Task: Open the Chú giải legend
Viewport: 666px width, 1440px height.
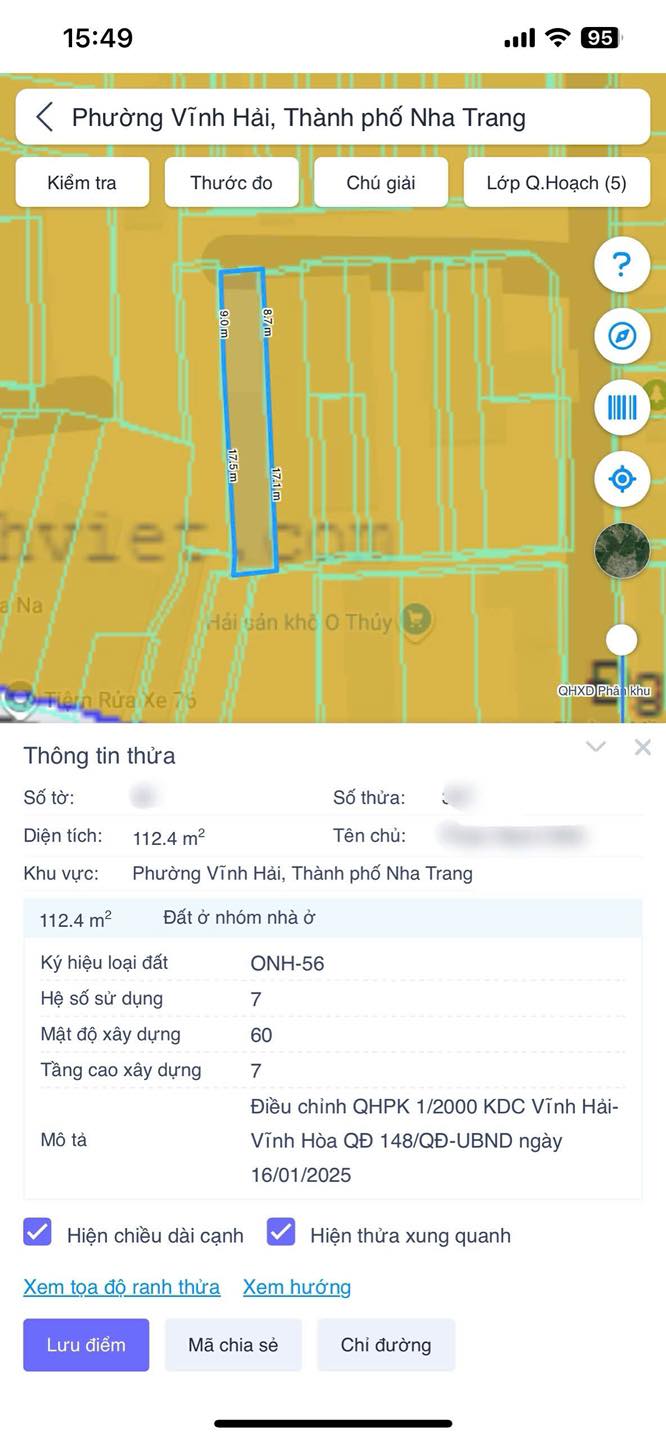Action: [381, 183]
